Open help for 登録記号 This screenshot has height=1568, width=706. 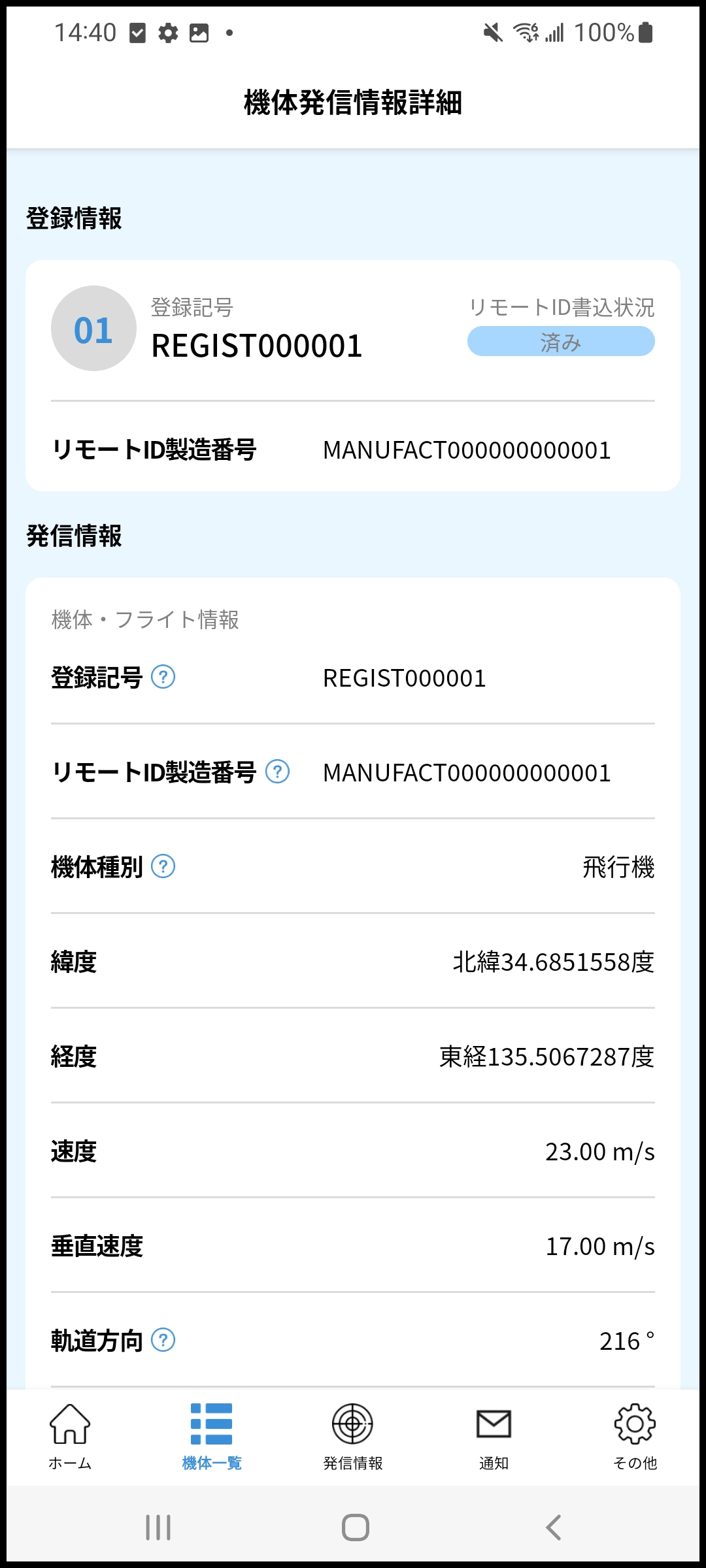tap(163, 677)
